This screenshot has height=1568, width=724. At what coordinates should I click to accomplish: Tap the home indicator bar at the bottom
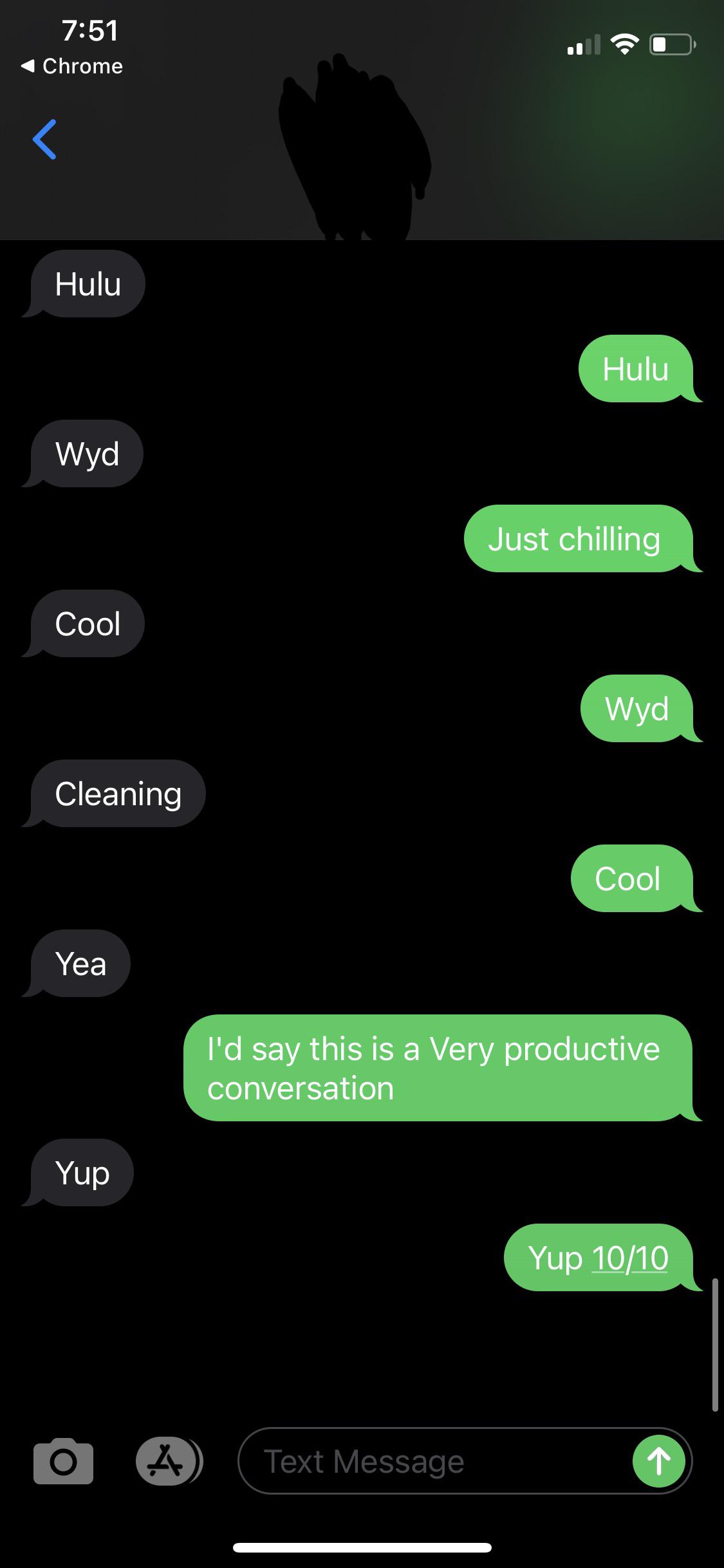point(362,1547)
